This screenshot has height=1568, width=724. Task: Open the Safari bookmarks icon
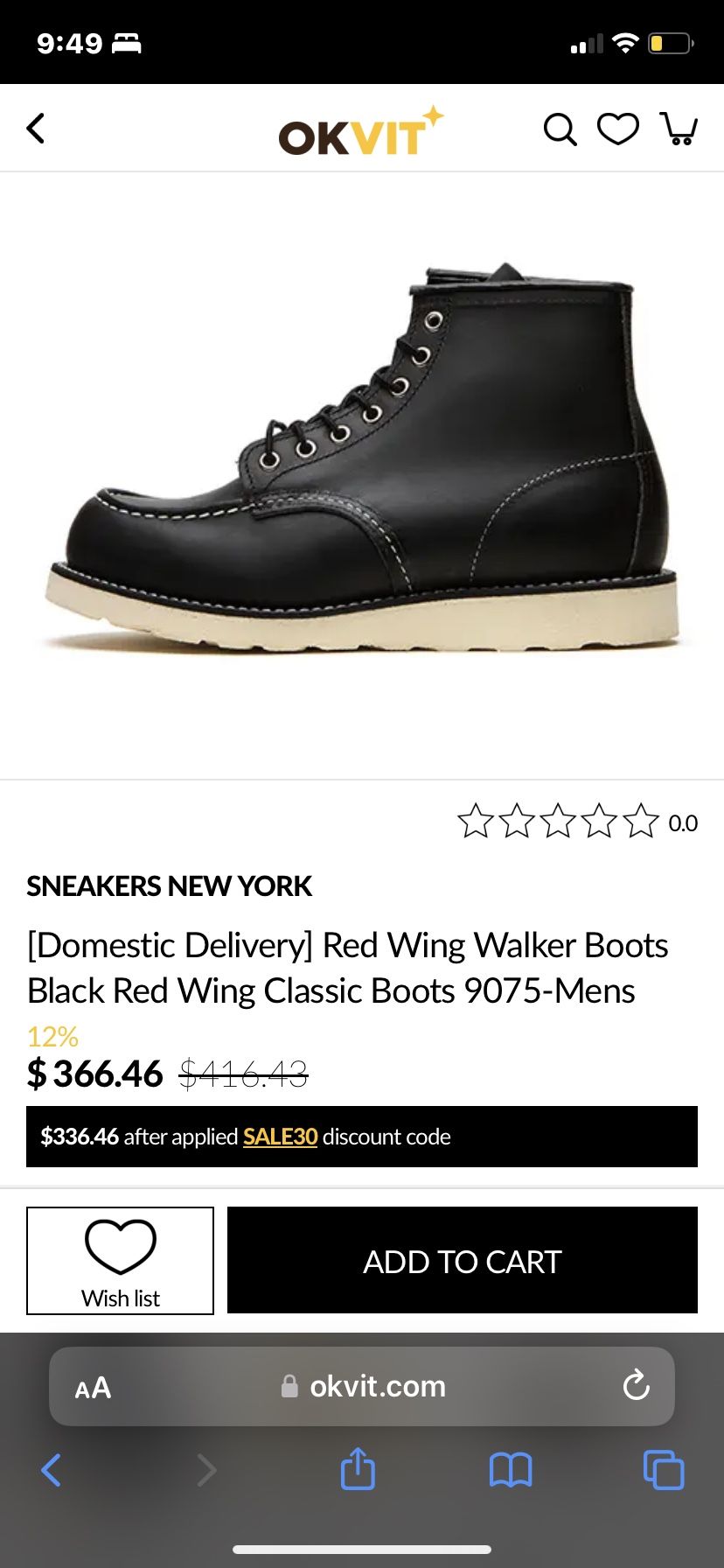click(x=511, y=1470)
